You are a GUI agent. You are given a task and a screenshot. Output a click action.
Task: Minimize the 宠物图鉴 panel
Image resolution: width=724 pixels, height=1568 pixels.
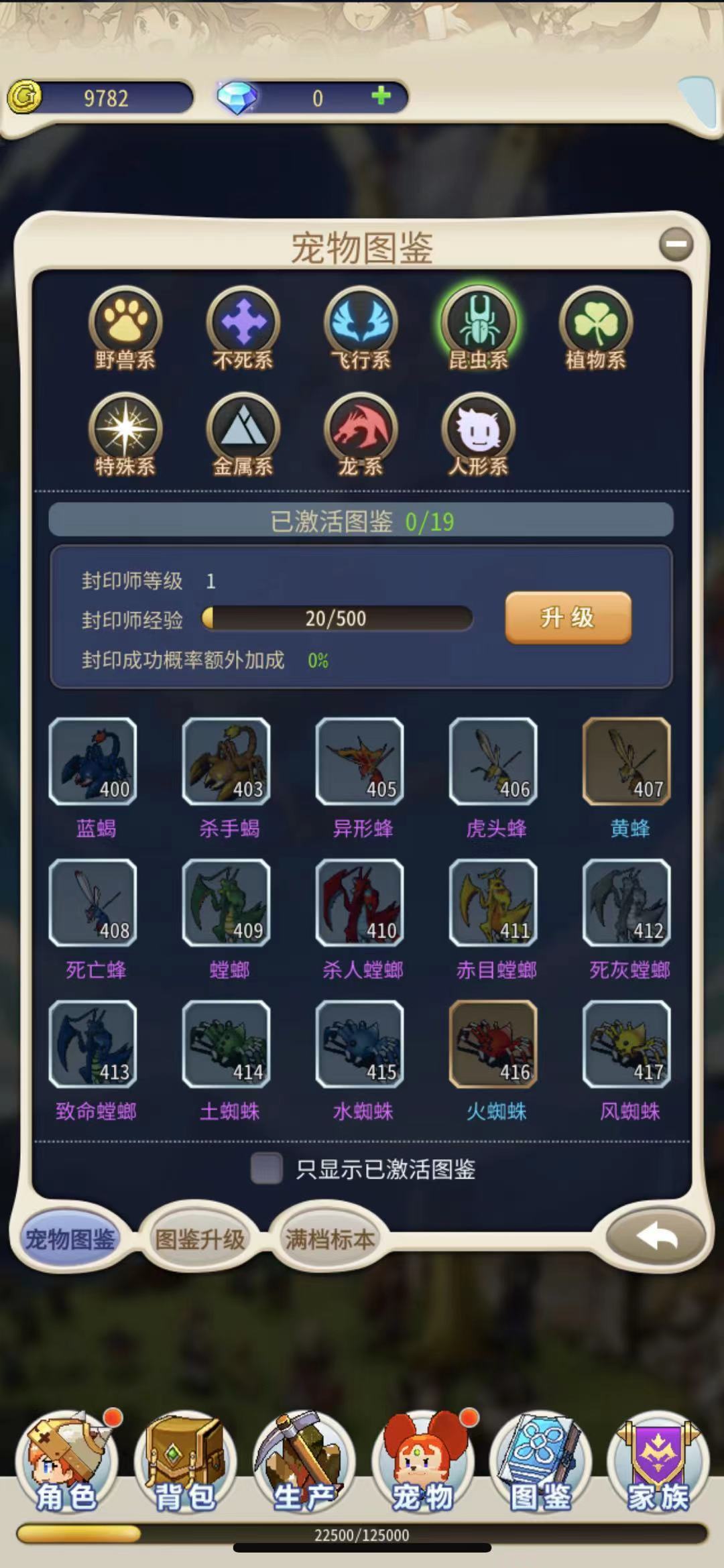(675, 245)
